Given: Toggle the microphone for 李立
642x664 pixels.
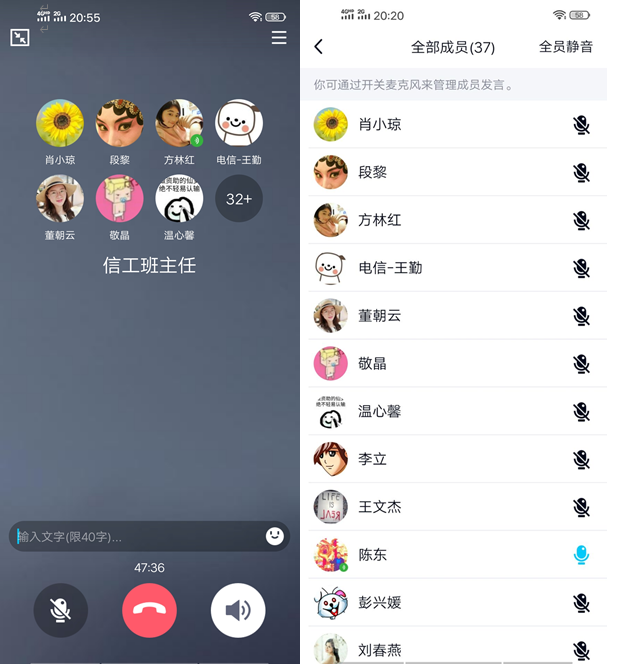Looking at the screenshot, I should [x=581, y=459].
